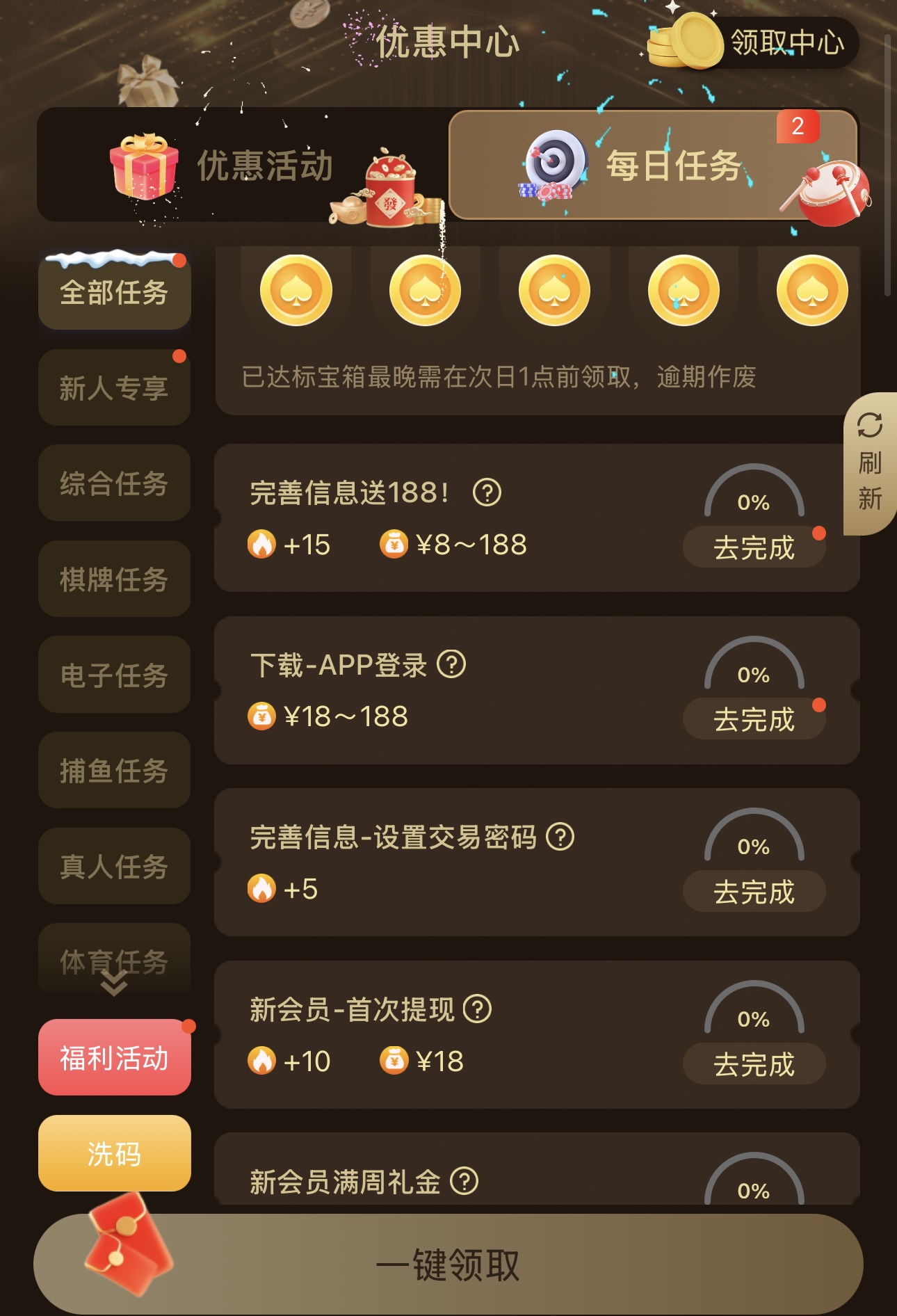The height and width of the screenshot is (1316, 897).
Task: Open the 洗码 button
Action: coord(114,1153)
